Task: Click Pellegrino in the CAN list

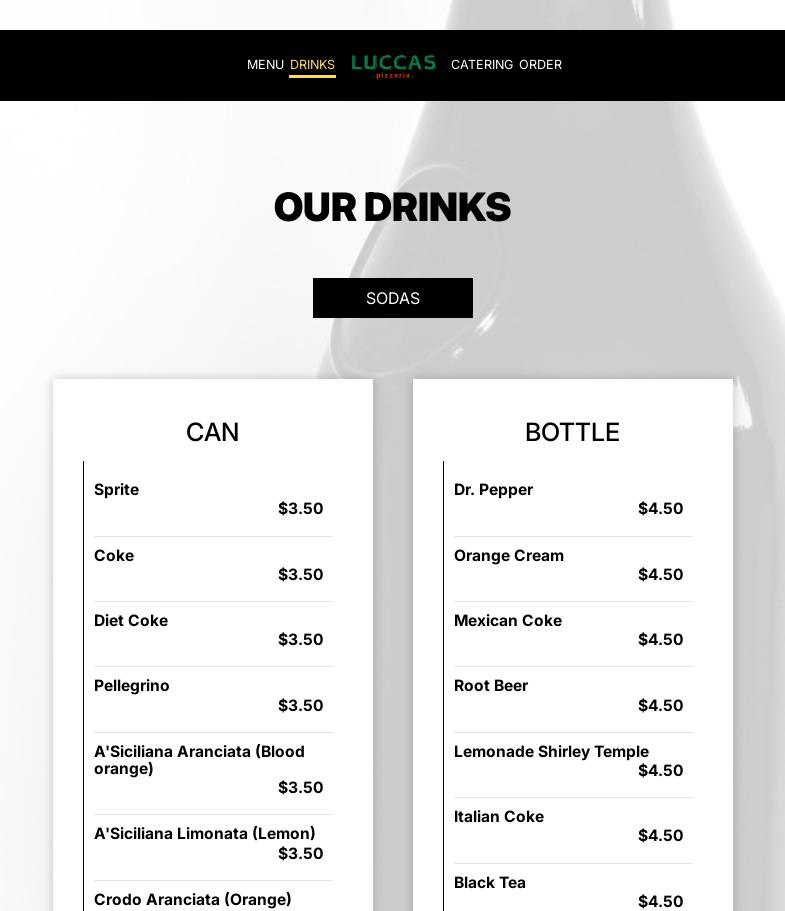Action: pyautogui.click(x=132, y=686)
